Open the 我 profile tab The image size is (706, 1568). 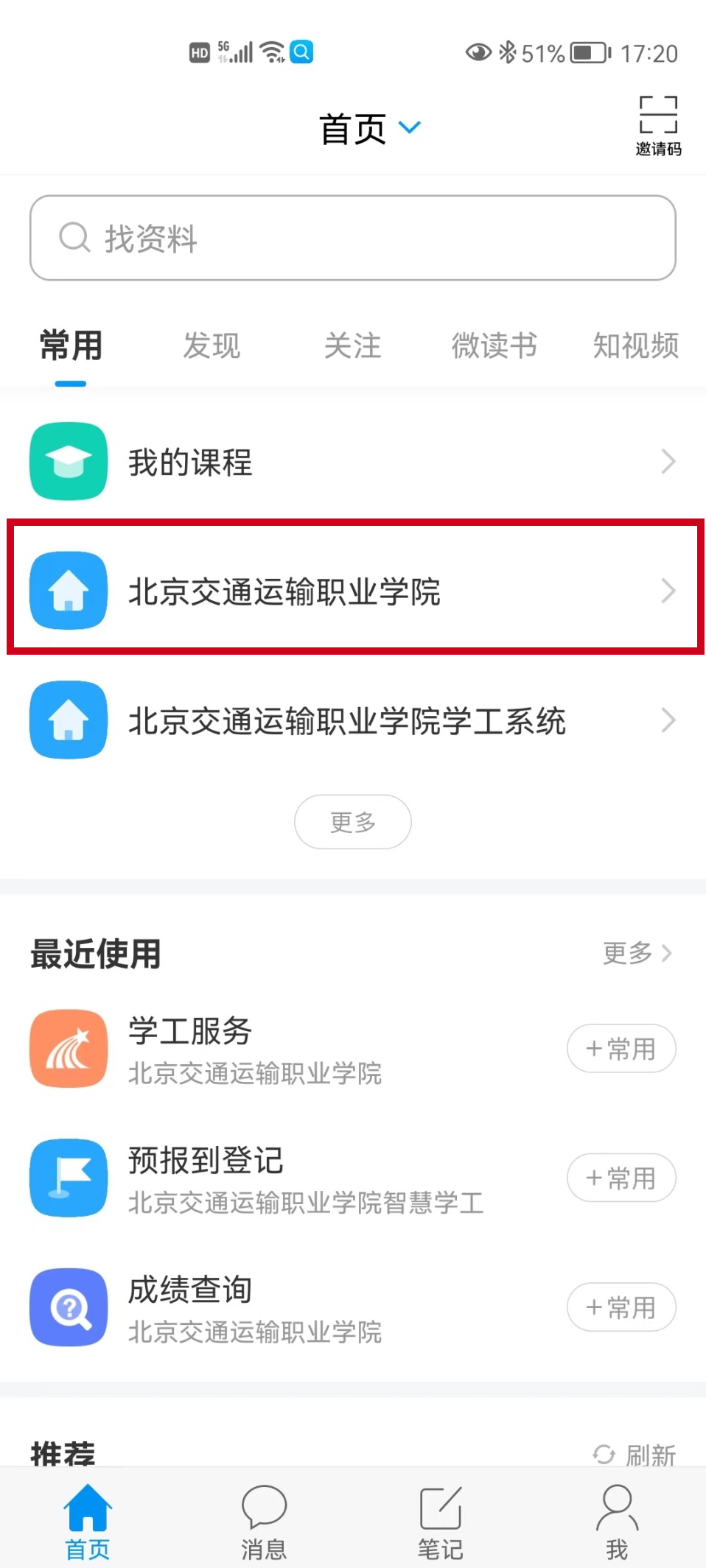pyautogui.click(x=617, y=1522)
